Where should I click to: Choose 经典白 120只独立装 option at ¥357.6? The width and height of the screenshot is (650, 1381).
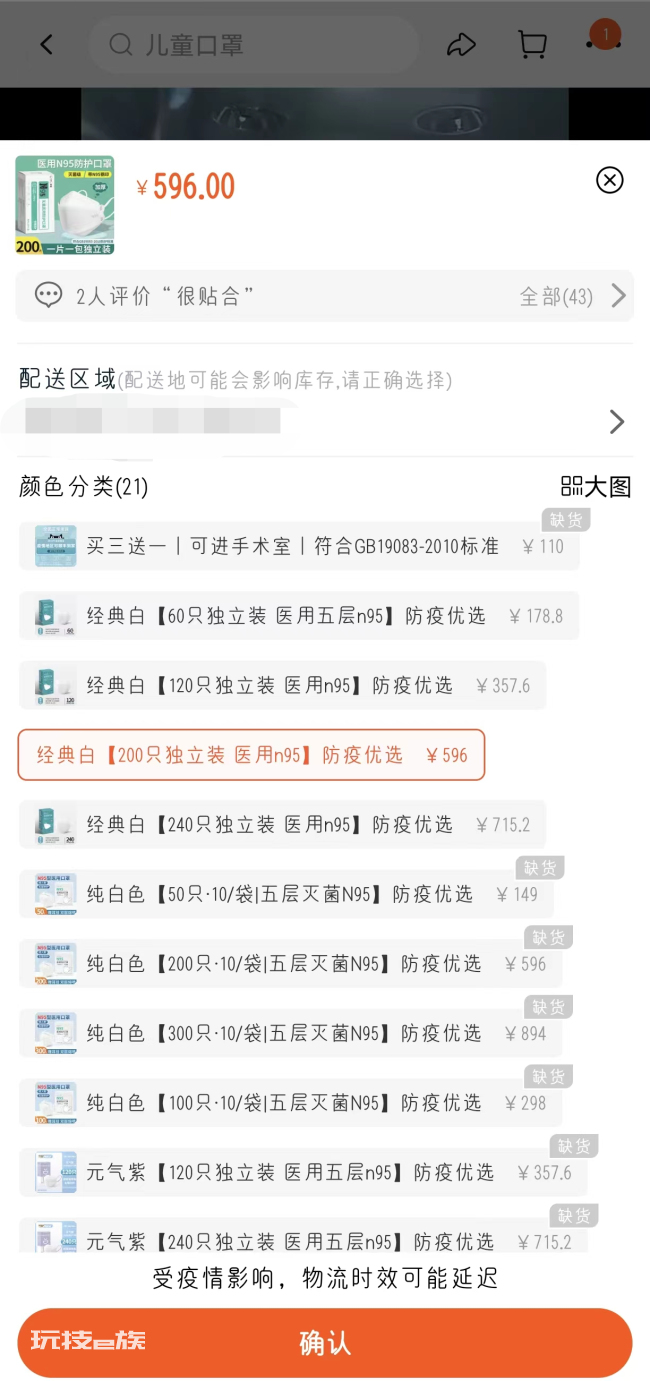click(283, 686)
